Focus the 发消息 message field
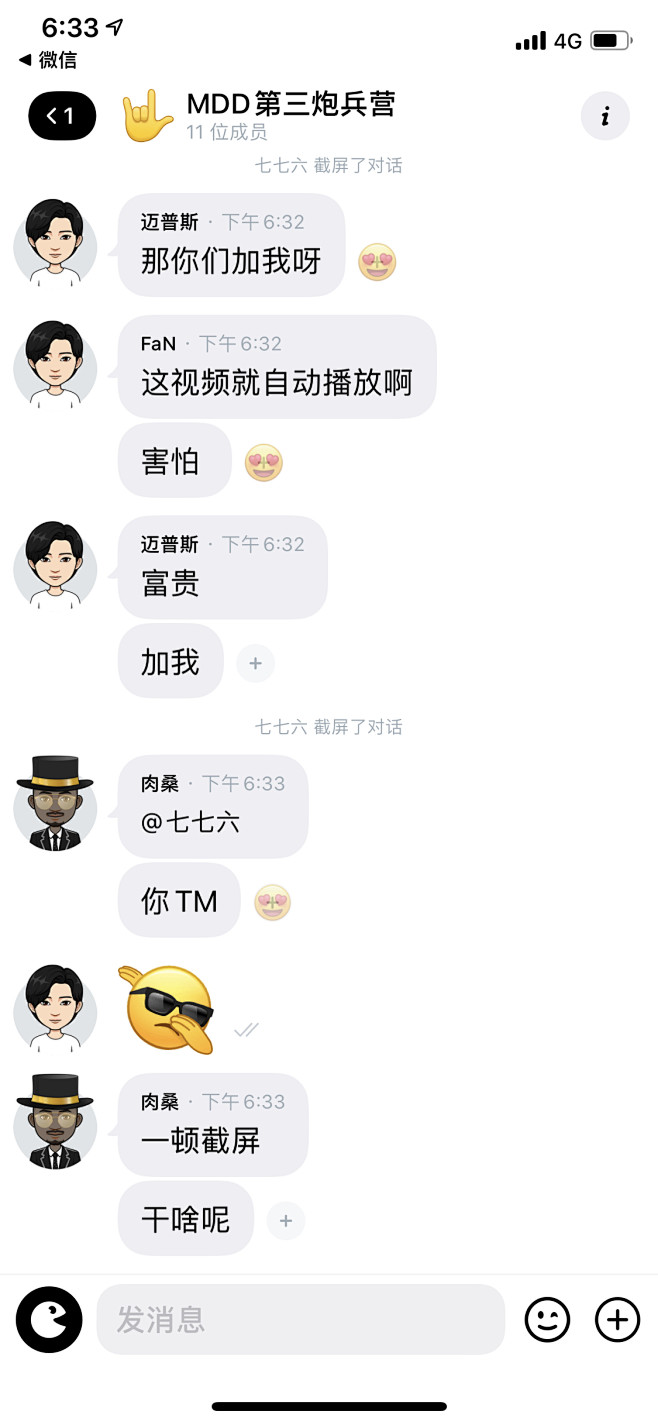Viewport: 658px width, 1425px height. (x=301, y=1319)
